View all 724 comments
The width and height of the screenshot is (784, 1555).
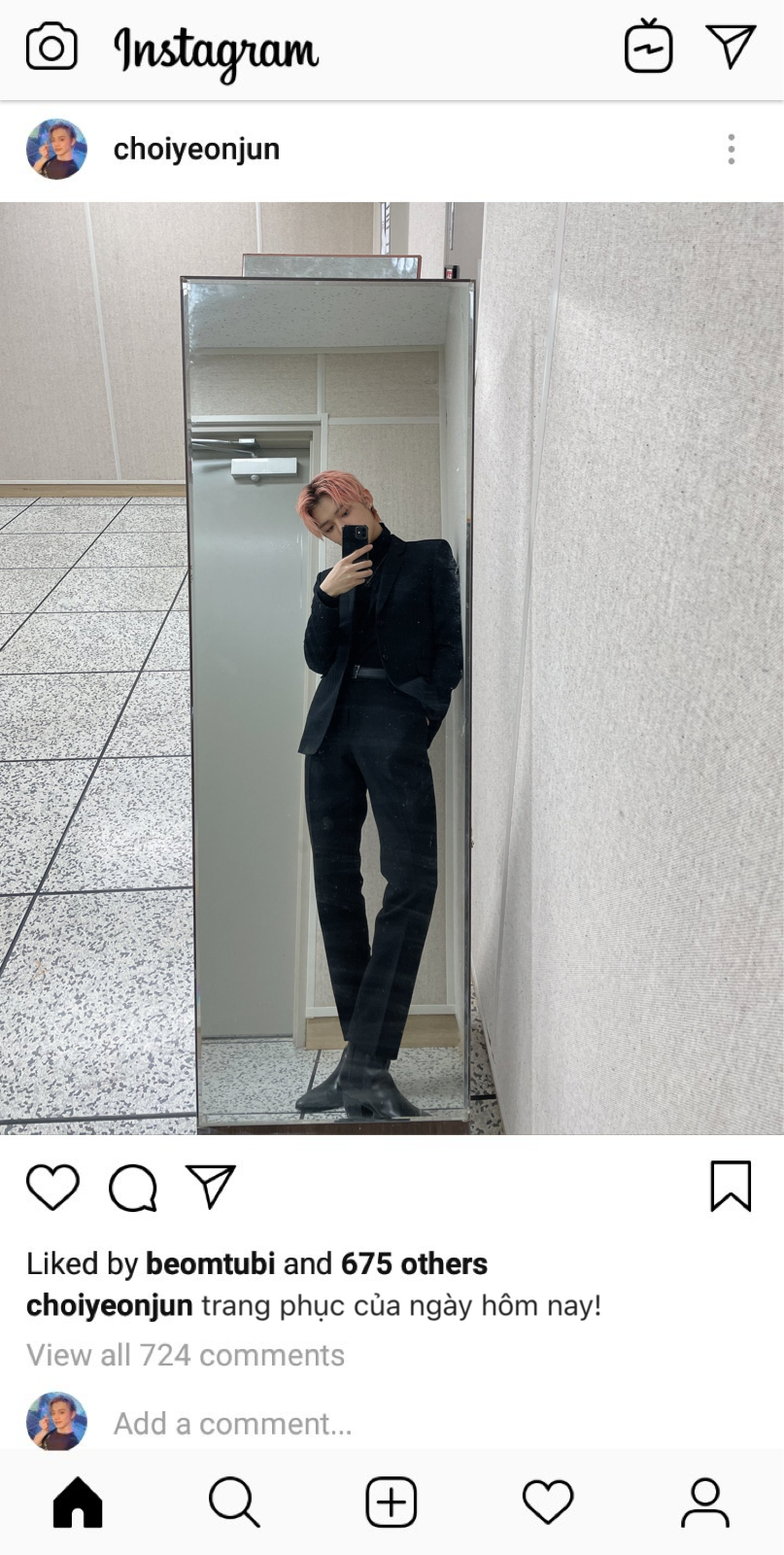(186, 1355)
